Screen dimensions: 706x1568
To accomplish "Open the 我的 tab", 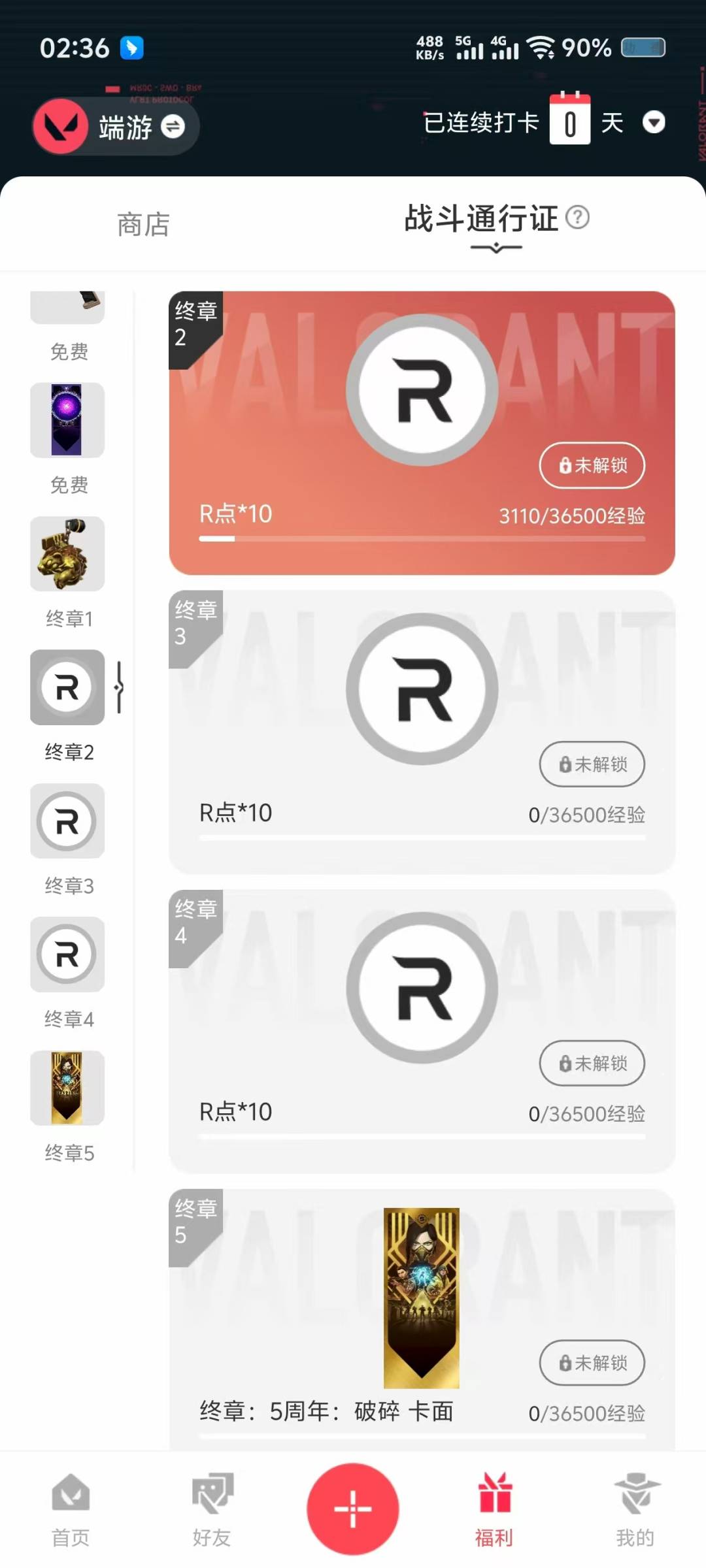I will [x=635, y=1509].
